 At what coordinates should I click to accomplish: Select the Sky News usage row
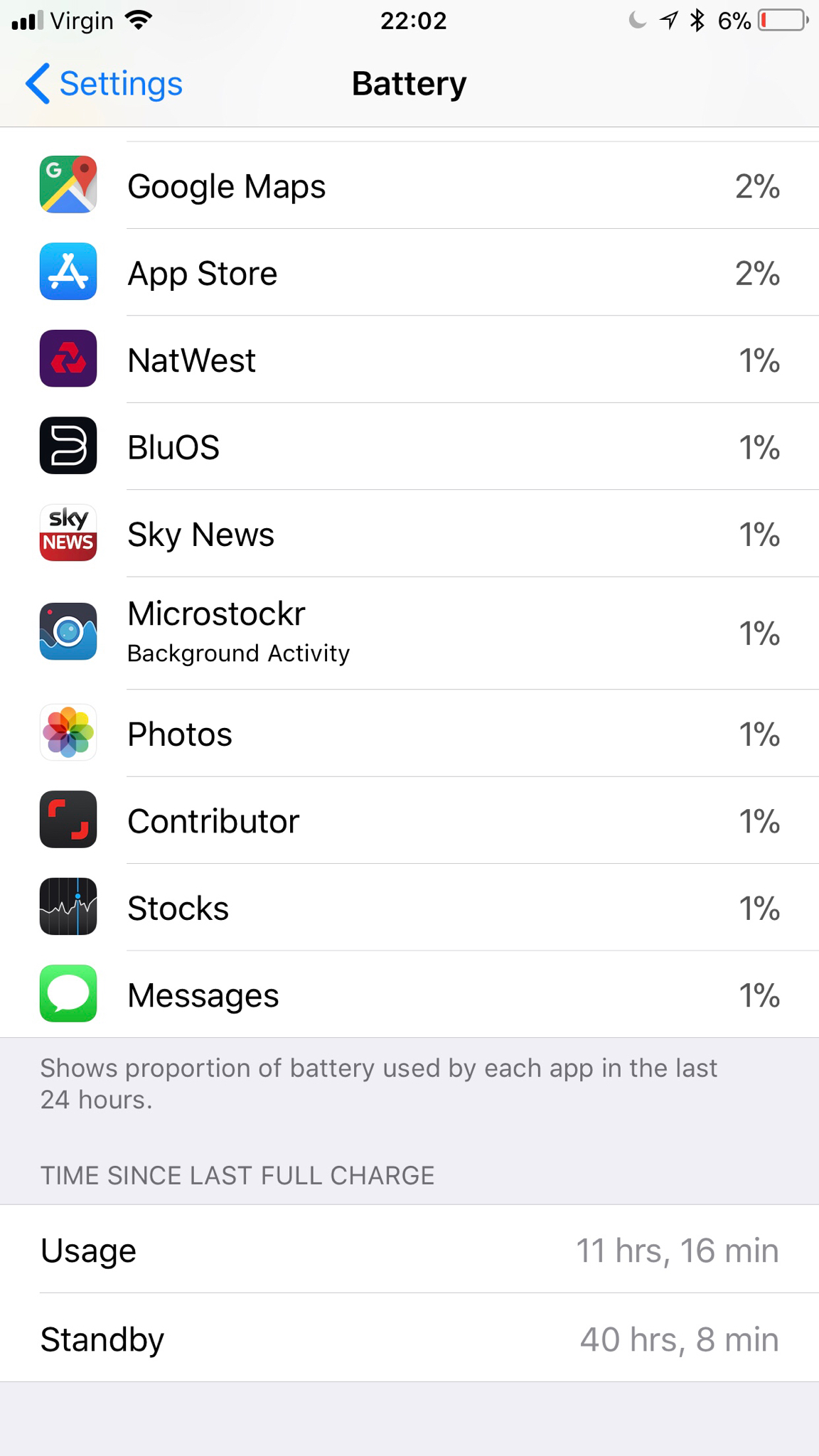409,534
